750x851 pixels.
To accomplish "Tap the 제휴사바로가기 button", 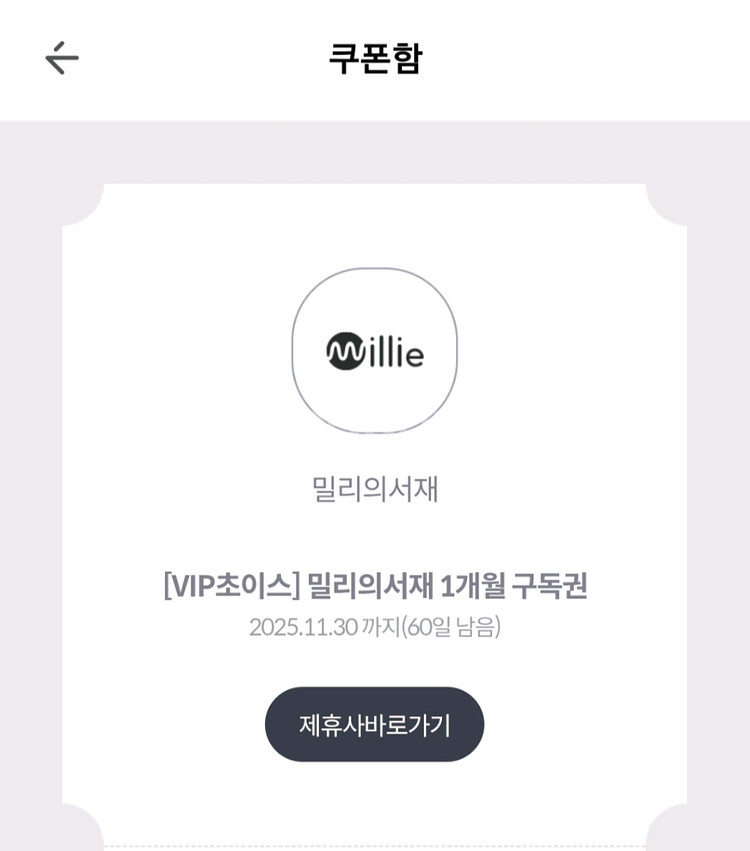I will pyautogui.click(x=374, y=724).
